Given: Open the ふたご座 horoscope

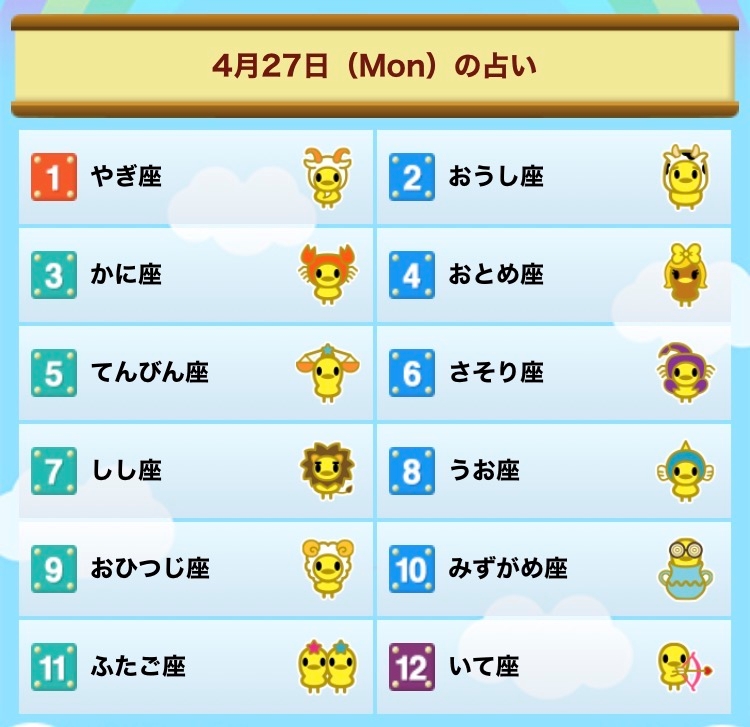Looking at the screenshot, I should pos(195,665).
